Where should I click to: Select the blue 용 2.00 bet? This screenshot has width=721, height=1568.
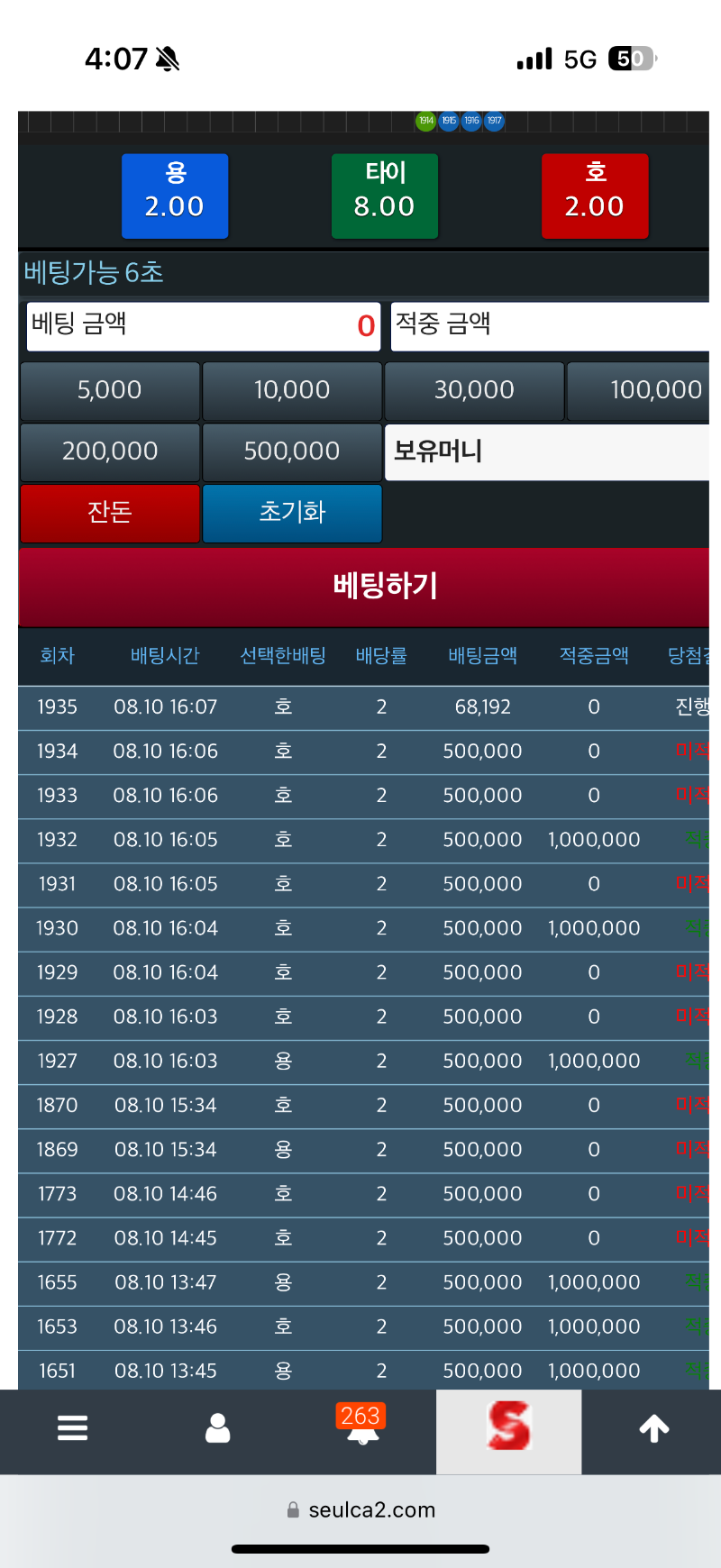[x=175, y=196]
